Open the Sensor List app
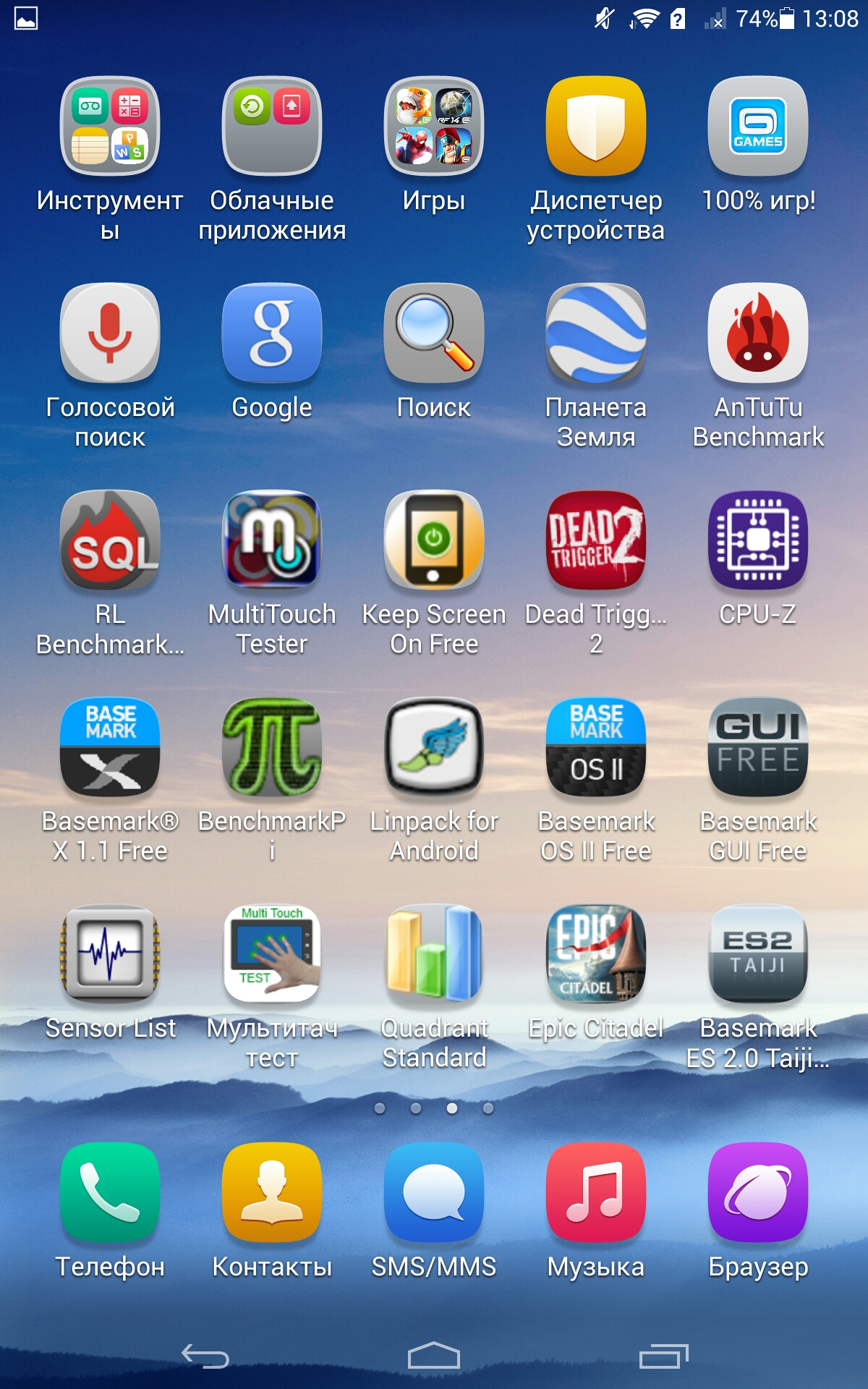The image size is (868, 1389). tap(110, 955)
